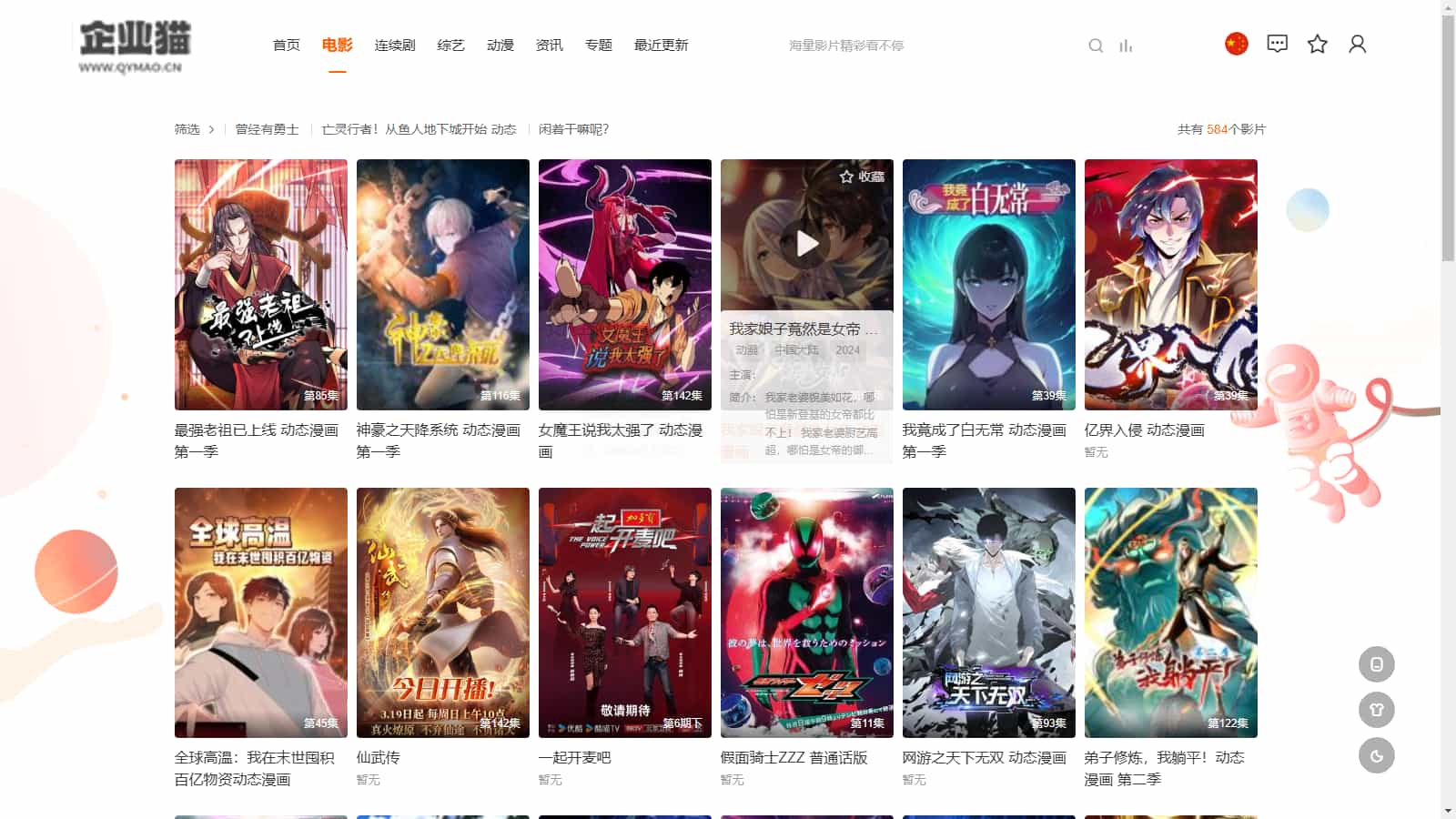Play 我家娘子竟然是女帝 video

(807, 244)
